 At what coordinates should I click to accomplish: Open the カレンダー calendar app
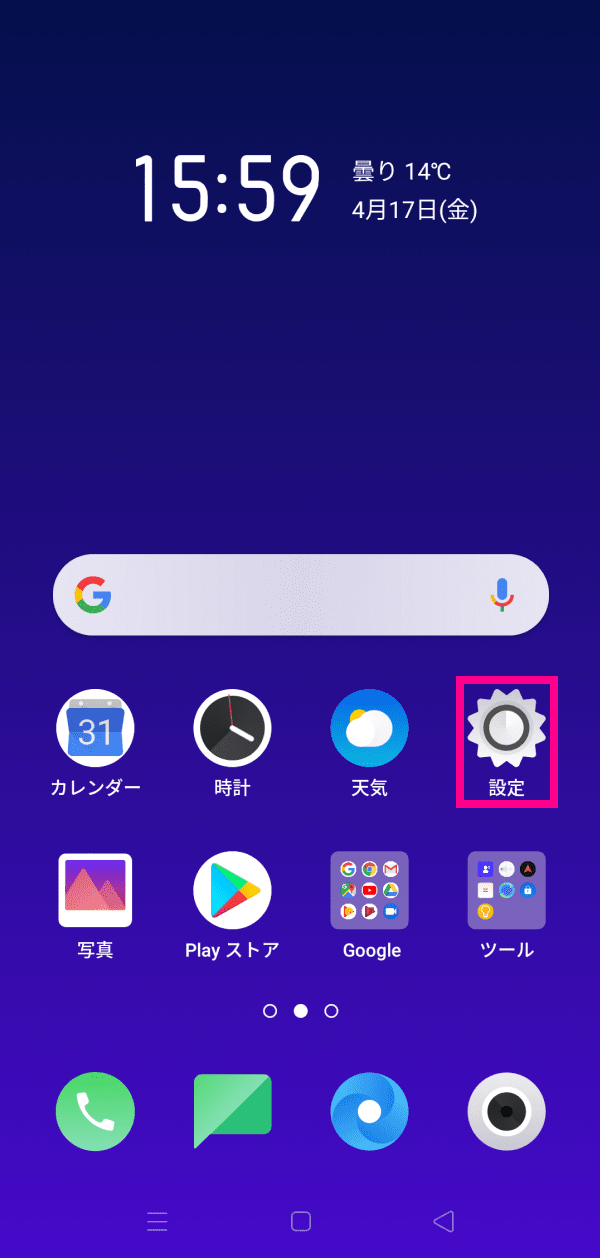pyautogui.click(x=95, y=729)
